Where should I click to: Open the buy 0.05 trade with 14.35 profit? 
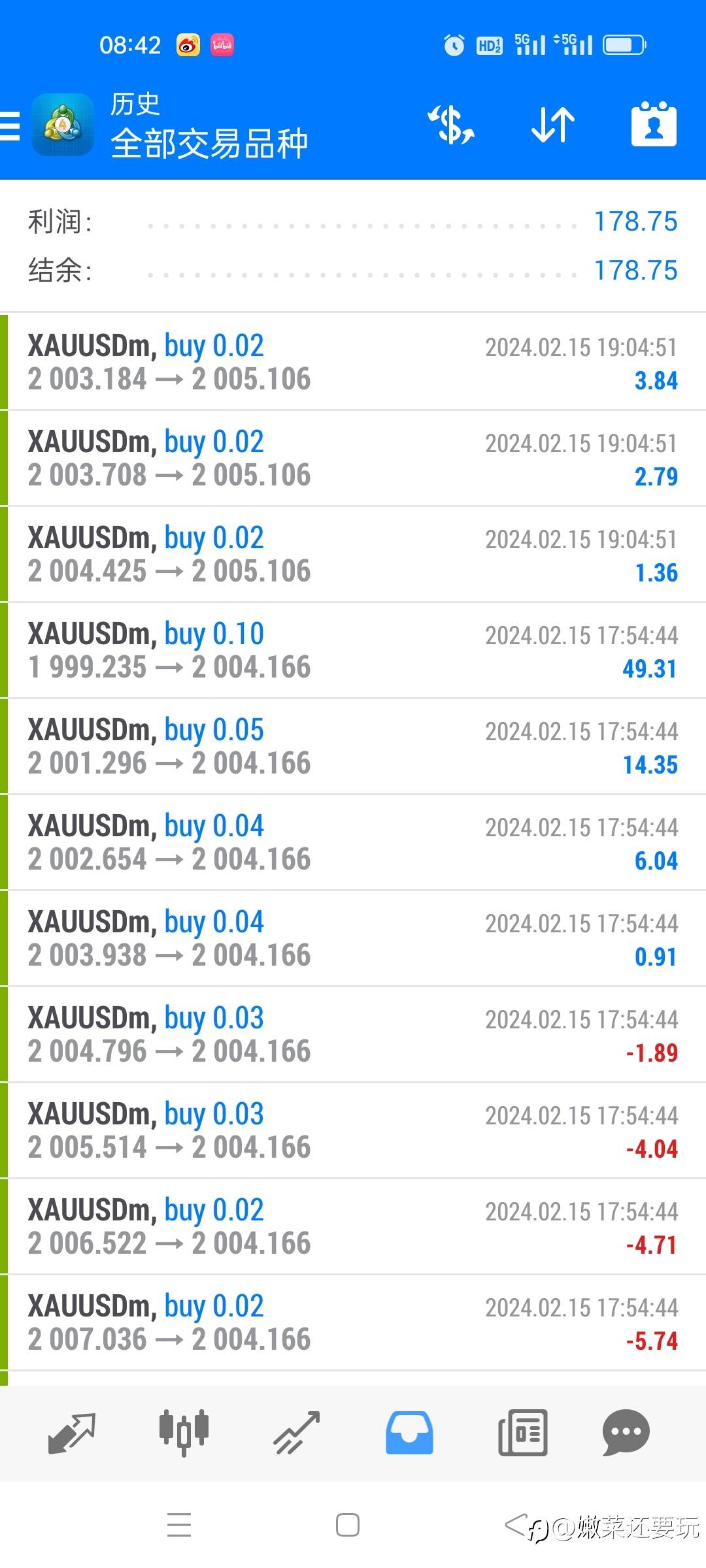(x=353, y=747)
